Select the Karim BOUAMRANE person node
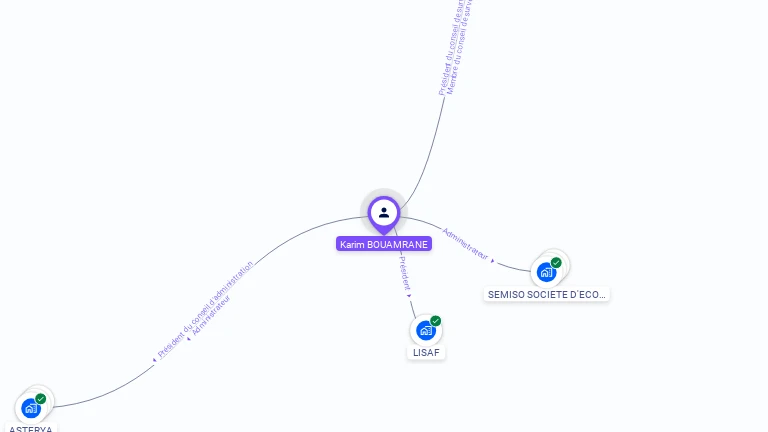768x432 pixels. [384, 213]
